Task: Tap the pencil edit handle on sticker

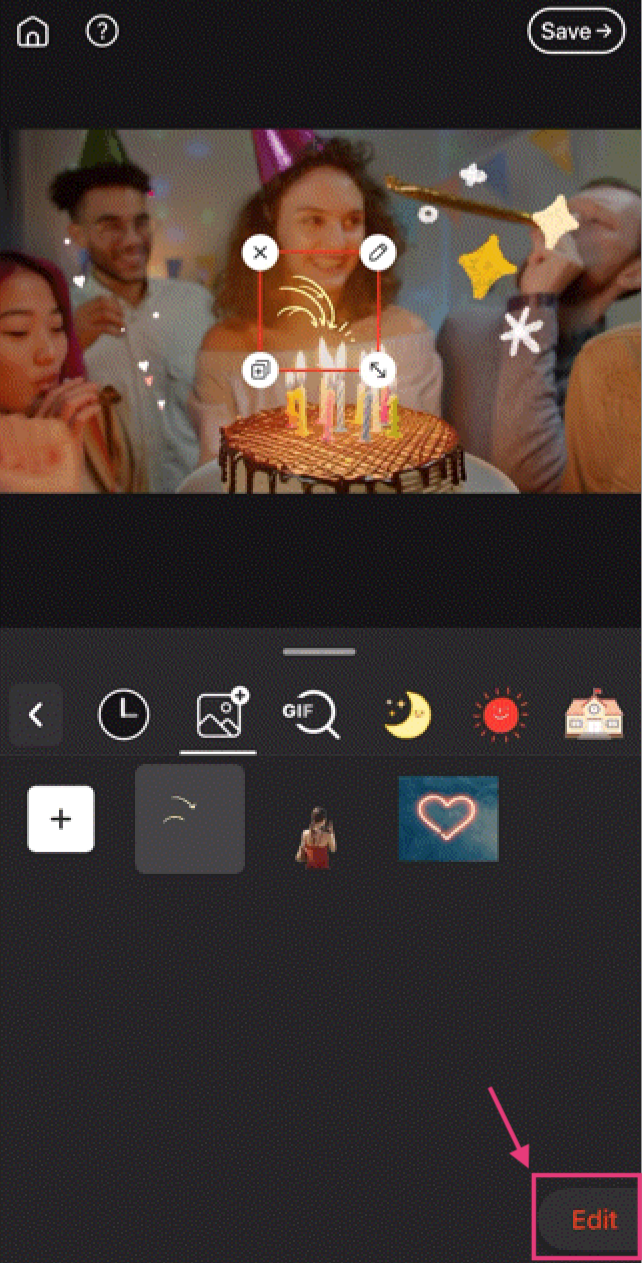Action: pos(377,253)
